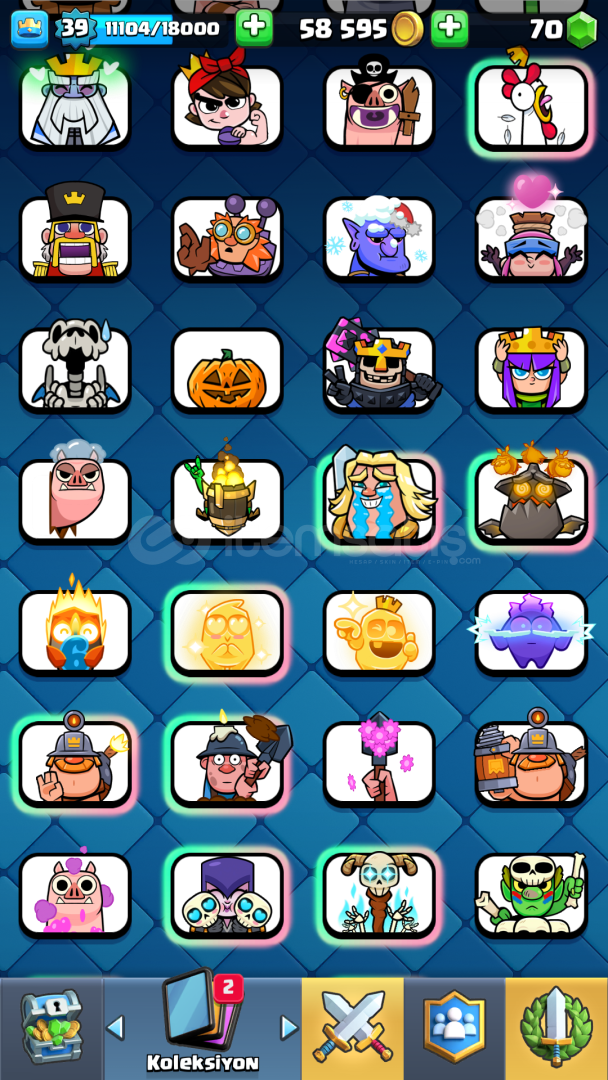The width and height of the screenshot is (608, 1080).
Task: Open the blue crown player profile icon
Action: tap(30, 29)
